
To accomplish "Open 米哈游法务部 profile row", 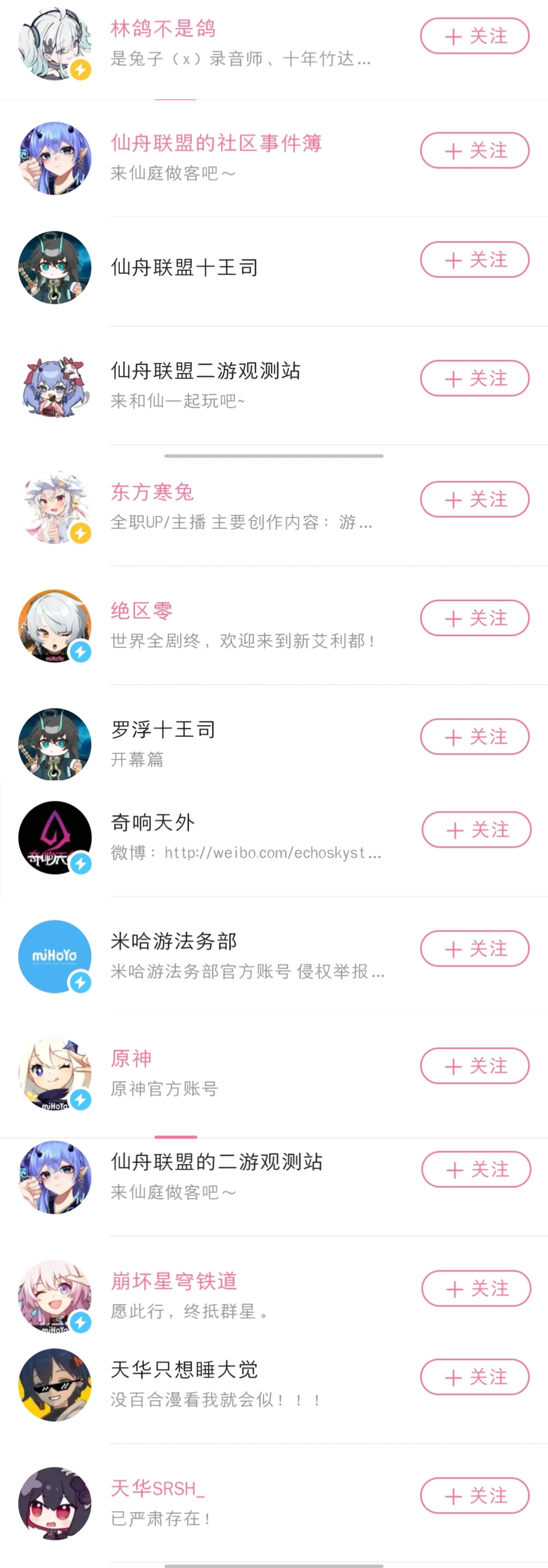I will point(174,941).
